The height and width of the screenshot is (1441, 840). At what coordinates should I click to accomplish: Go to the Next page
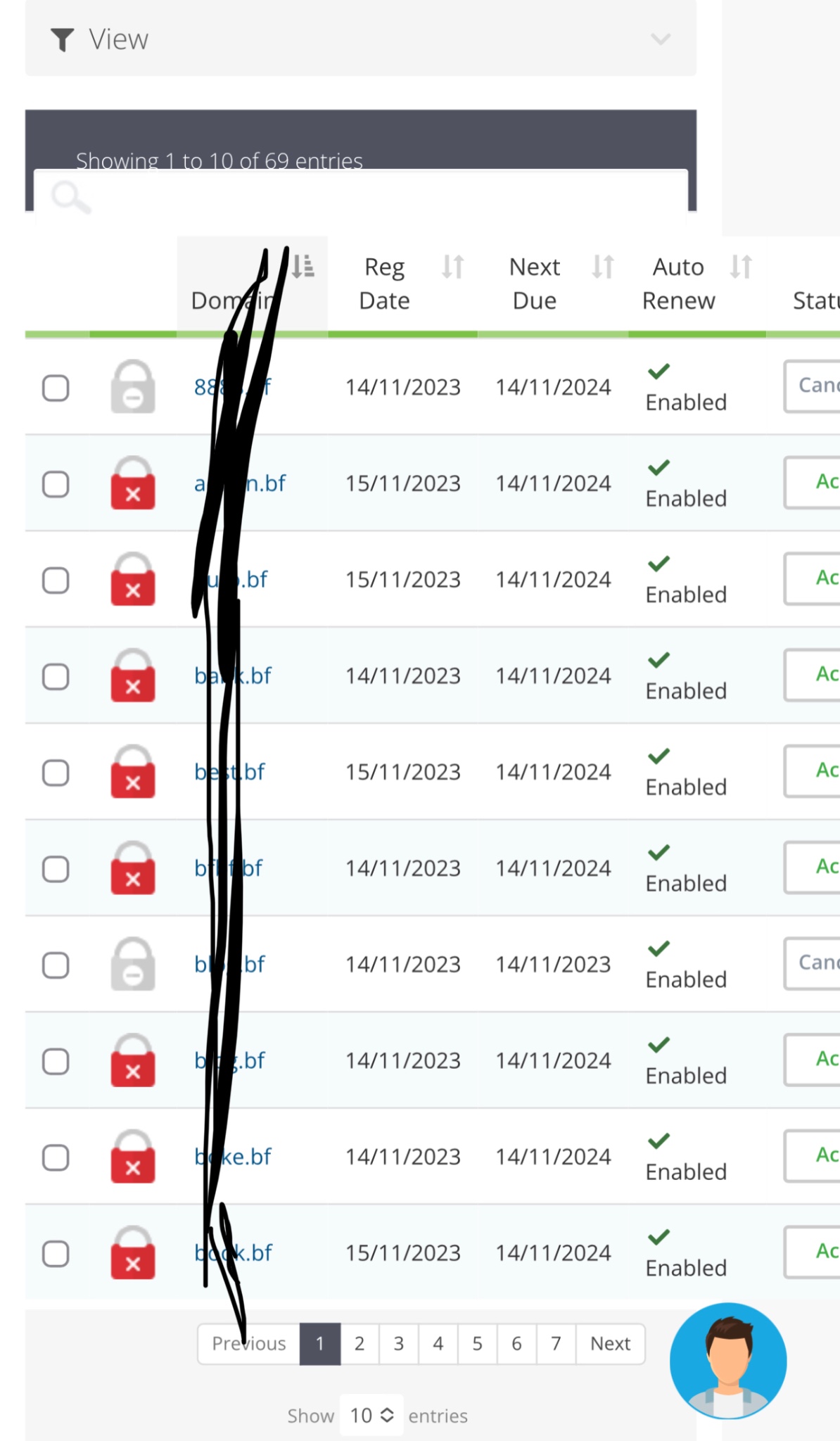coord(610,1344)
